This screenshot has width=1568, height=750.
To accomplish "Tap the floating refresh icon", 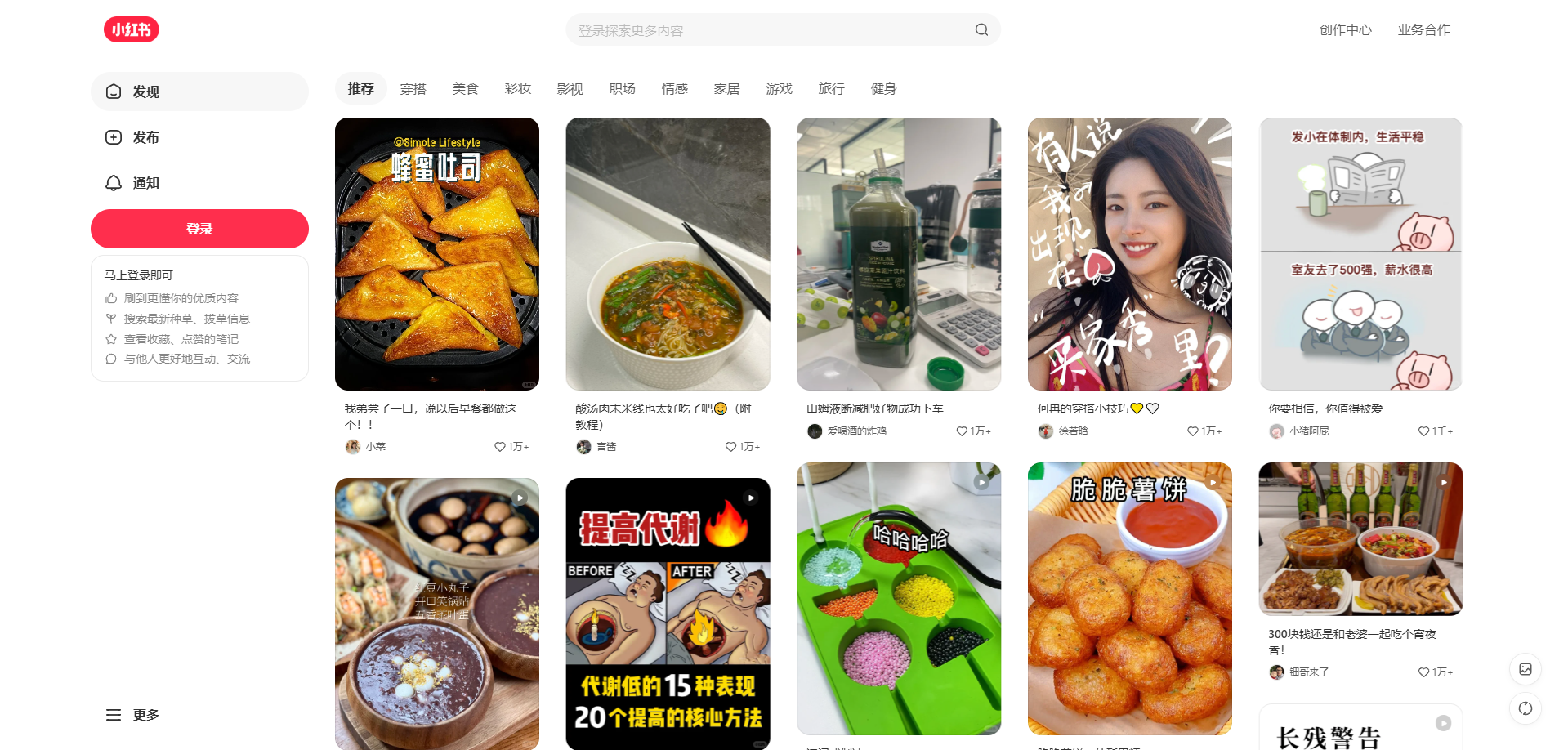I will pyautogui.click(x=1525, y=708).
